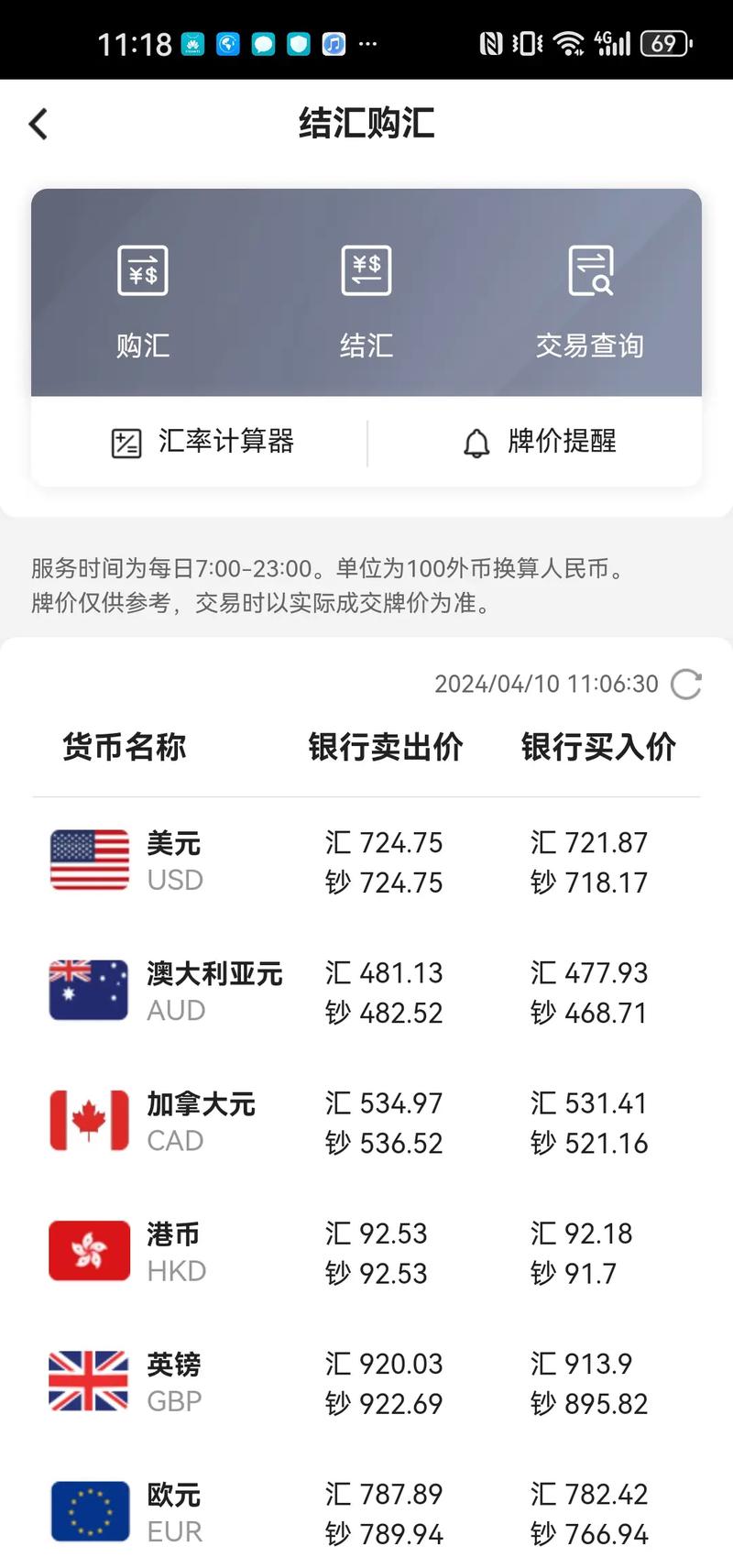733x1568 pixels.
Task: Tap the USD American flag icon
Action: [x=88, y=860]
